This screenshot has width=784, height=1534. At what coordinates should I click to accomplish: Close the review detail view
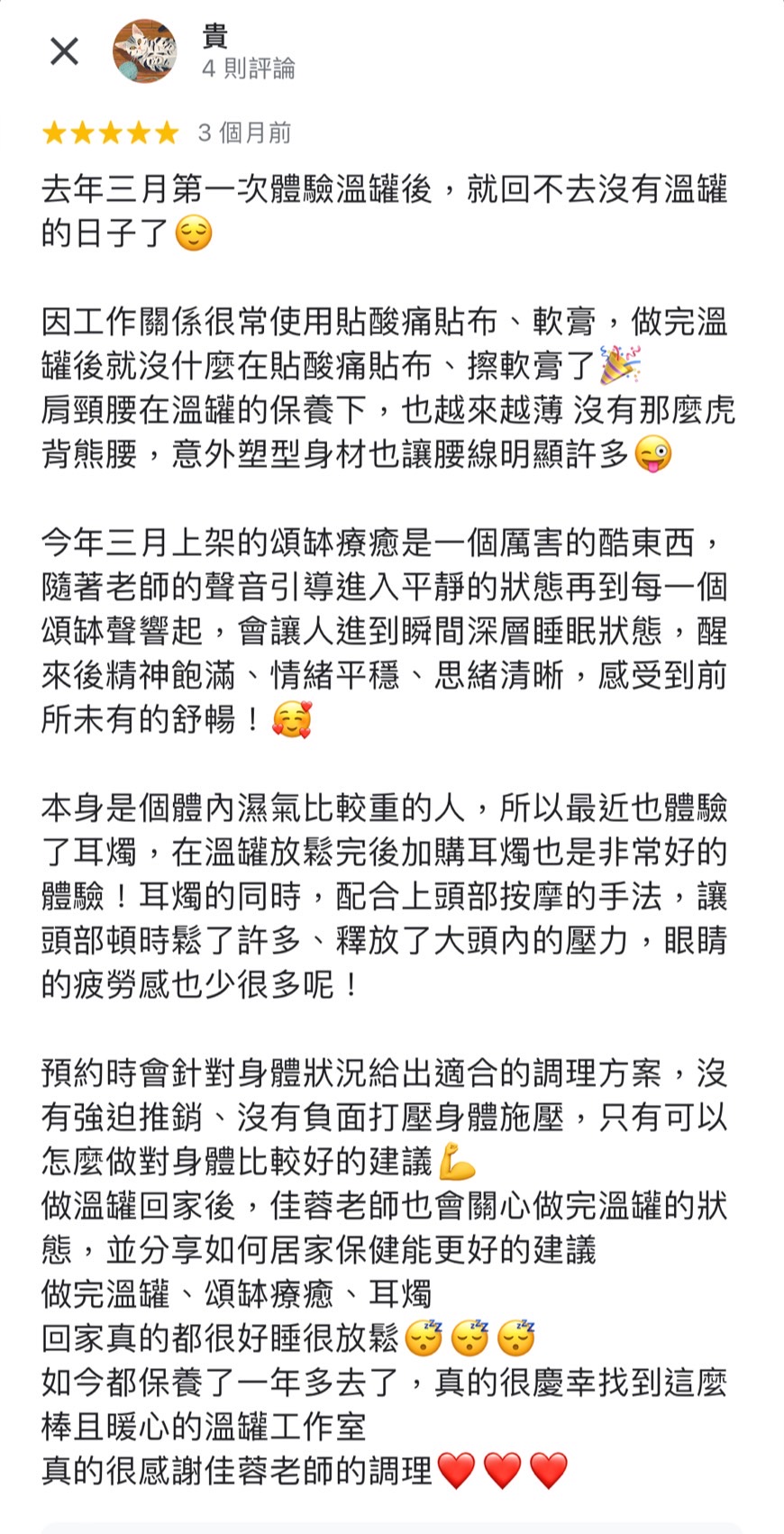(64, 51)
